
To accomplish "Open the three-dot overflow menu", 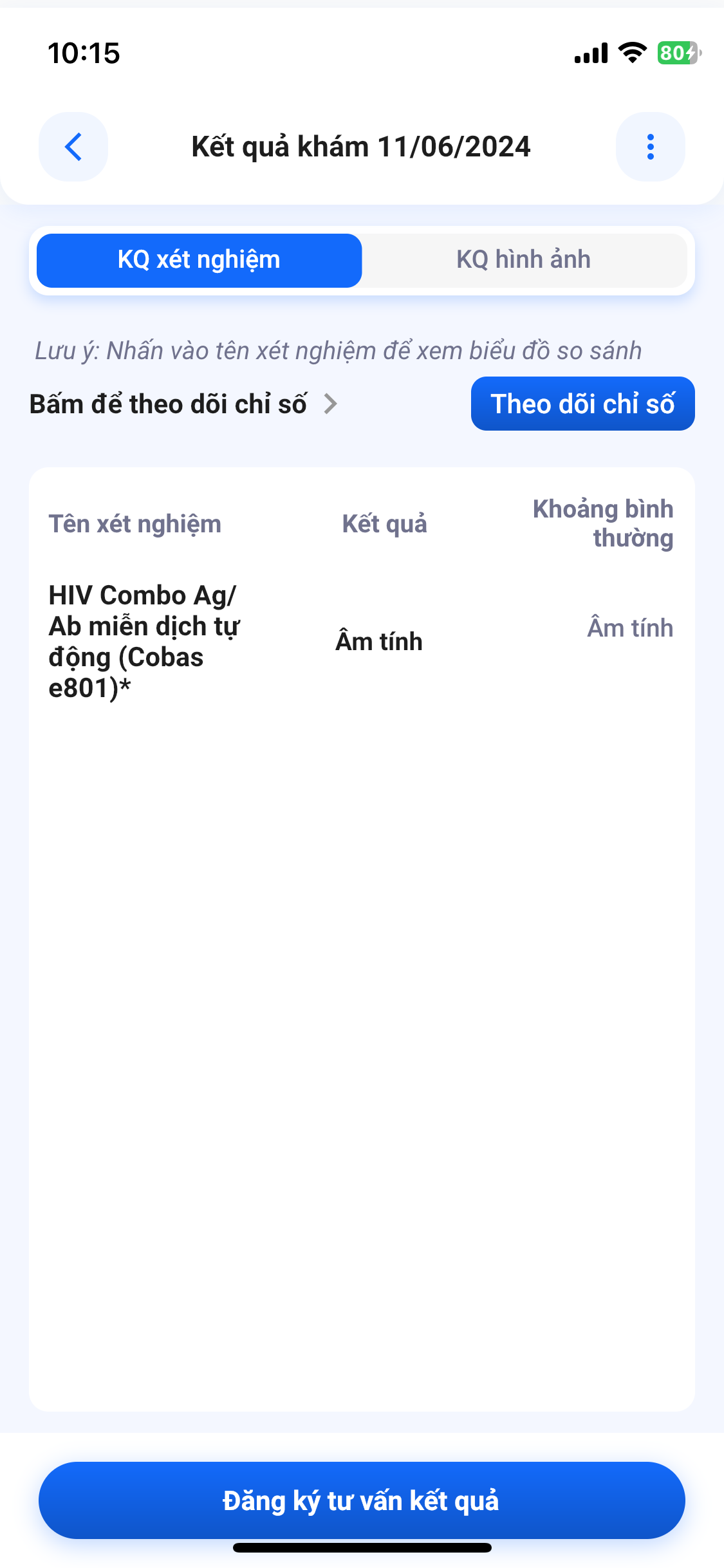I will pyautogui.click(x=650, y=147).
